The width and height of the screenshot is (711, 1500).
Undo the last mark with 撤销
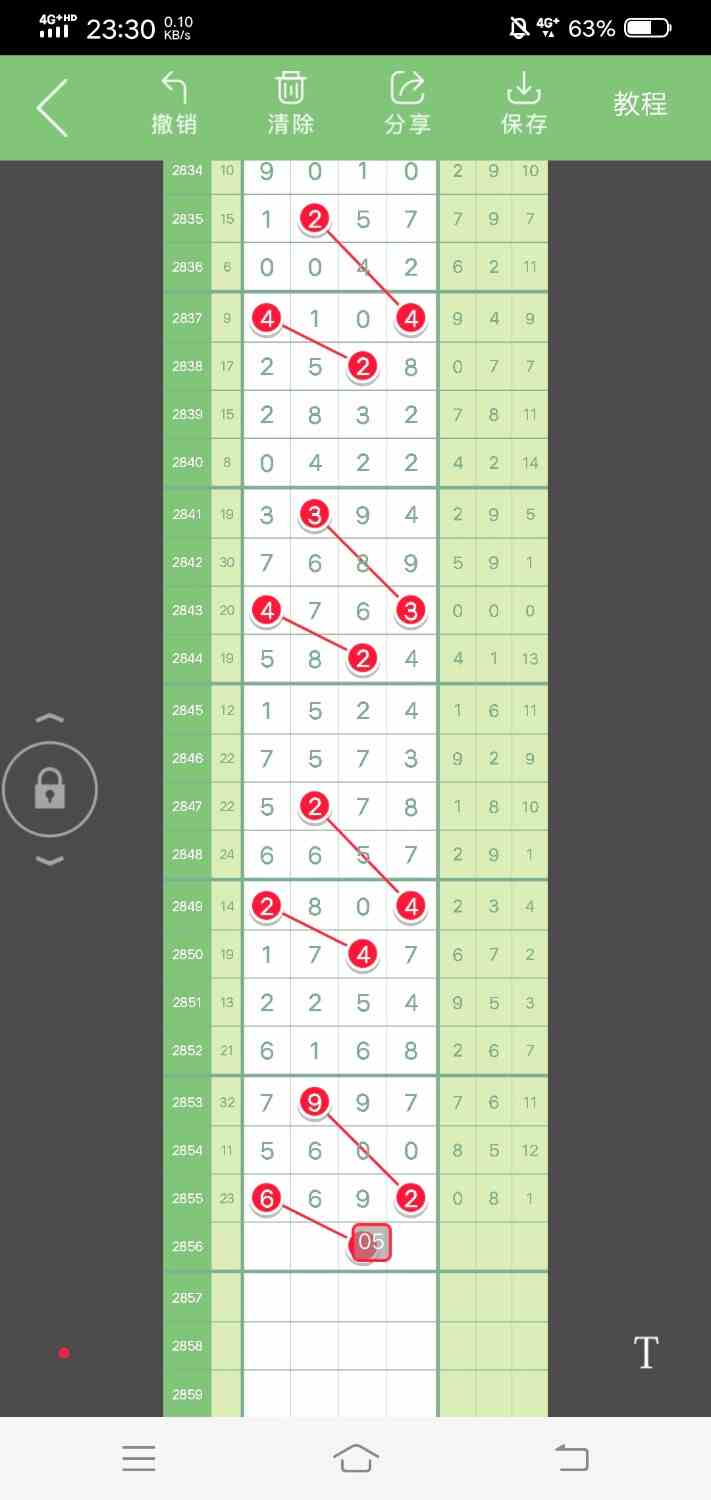tap(174, 104)
